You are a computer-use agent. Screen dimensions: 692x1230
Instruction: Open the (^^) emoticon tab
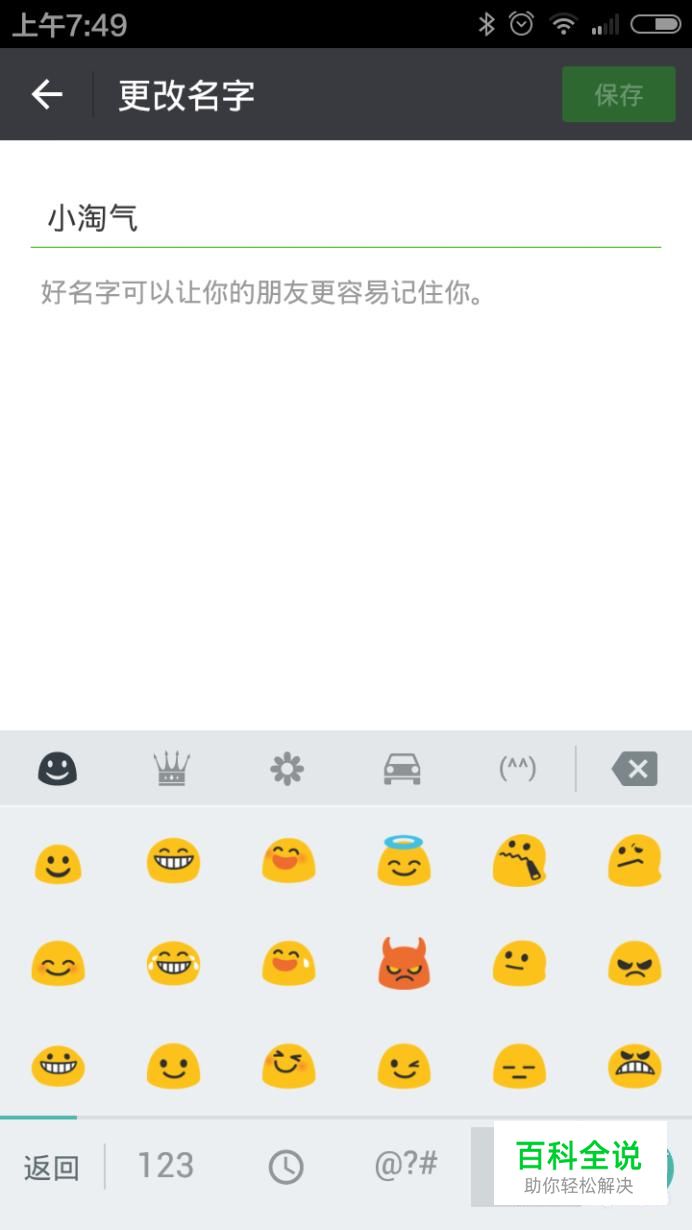[x=517, y=769]
